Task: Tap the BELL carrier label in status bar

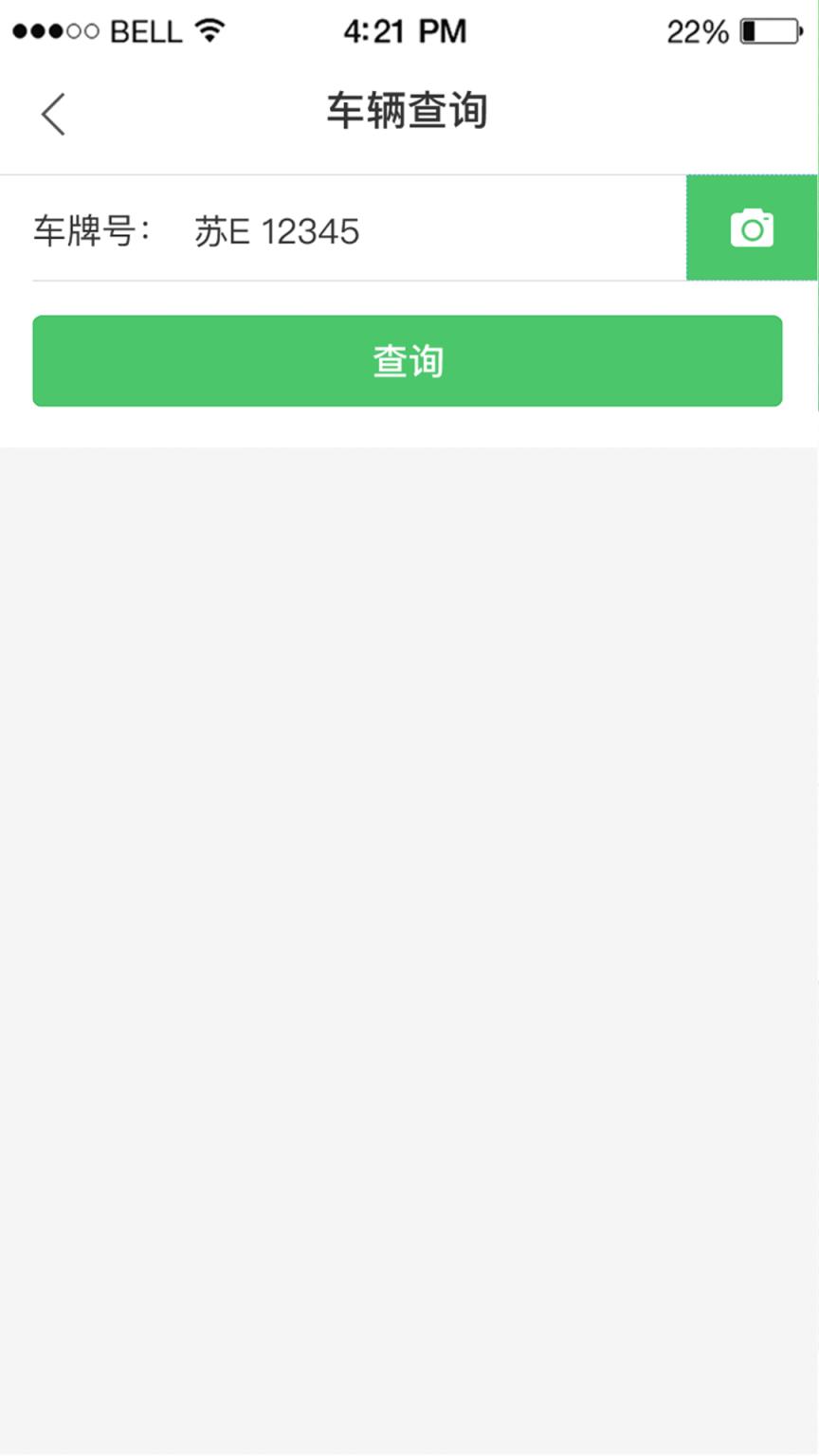Action: 147,29
